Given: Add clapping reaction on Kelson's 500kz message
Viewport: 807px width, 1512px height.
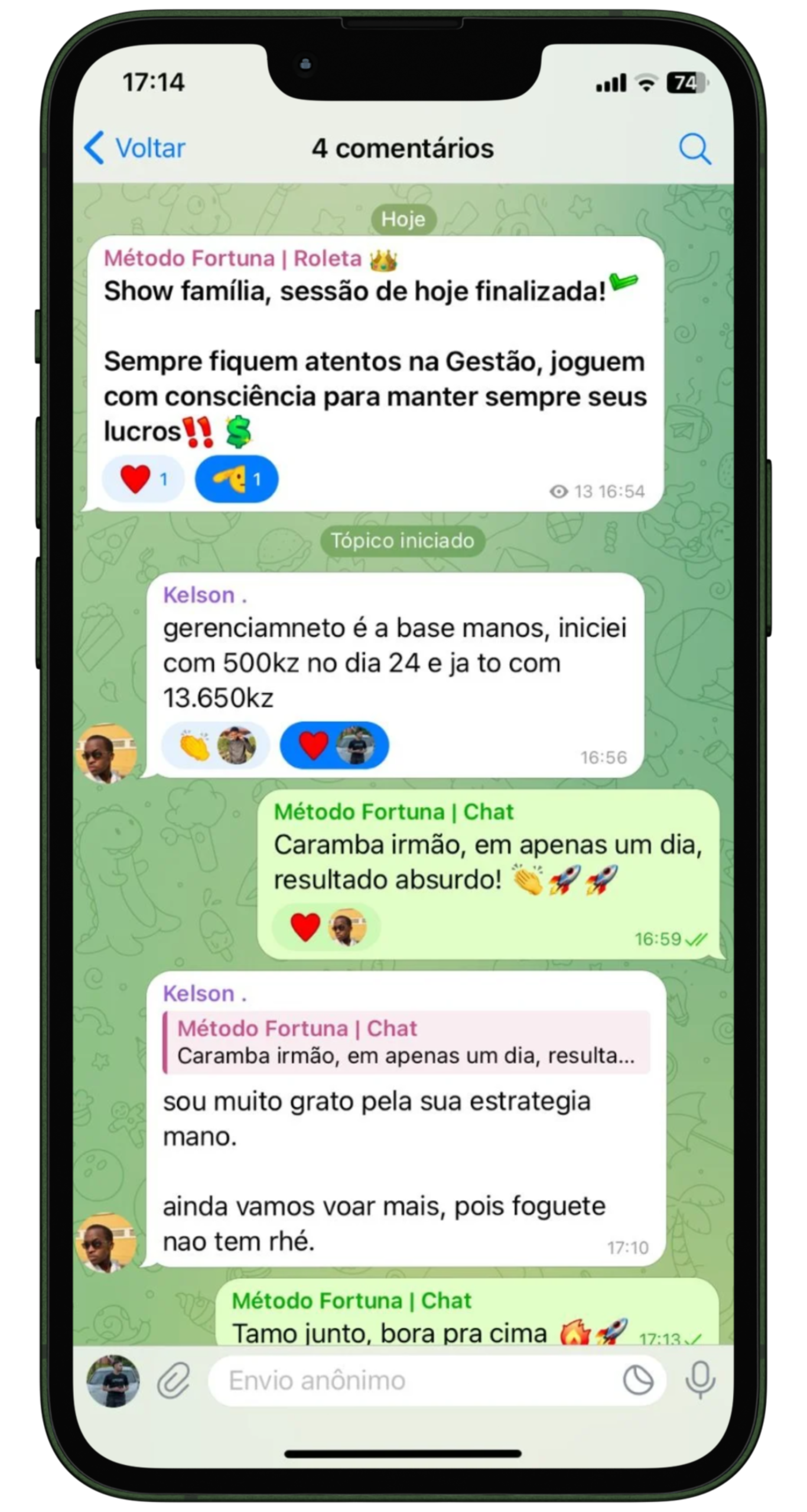Looking at the screenshot, I should tap(215, 745).
